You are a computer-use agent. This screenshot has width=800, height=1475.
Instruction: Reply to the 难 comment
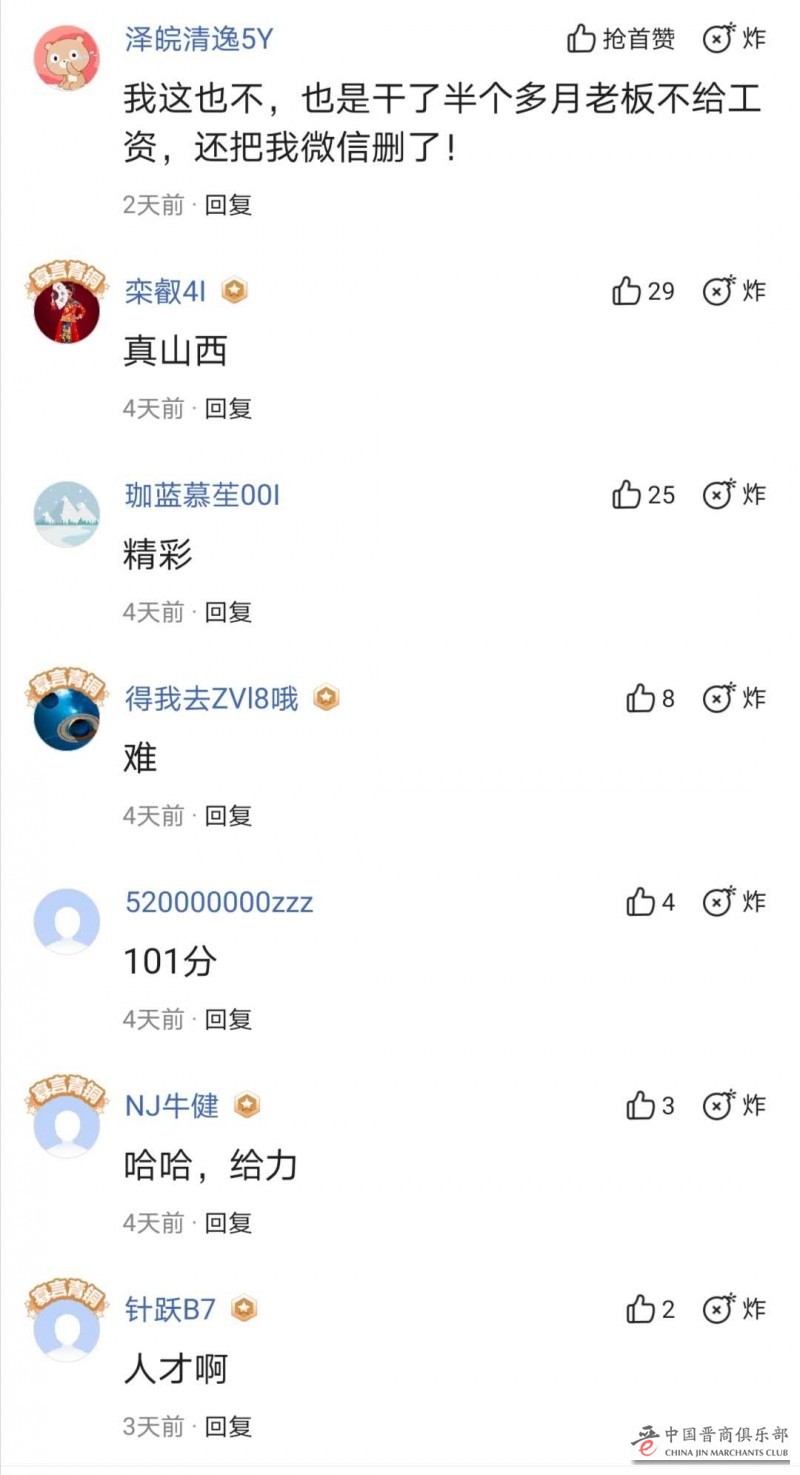point(228,816)
